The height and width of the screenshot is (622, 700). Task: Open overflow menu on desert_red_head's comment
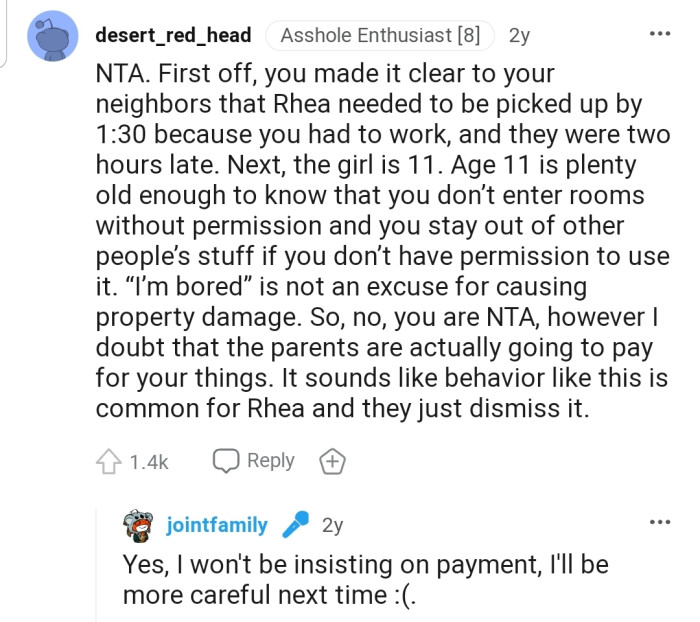coord(660,34)
